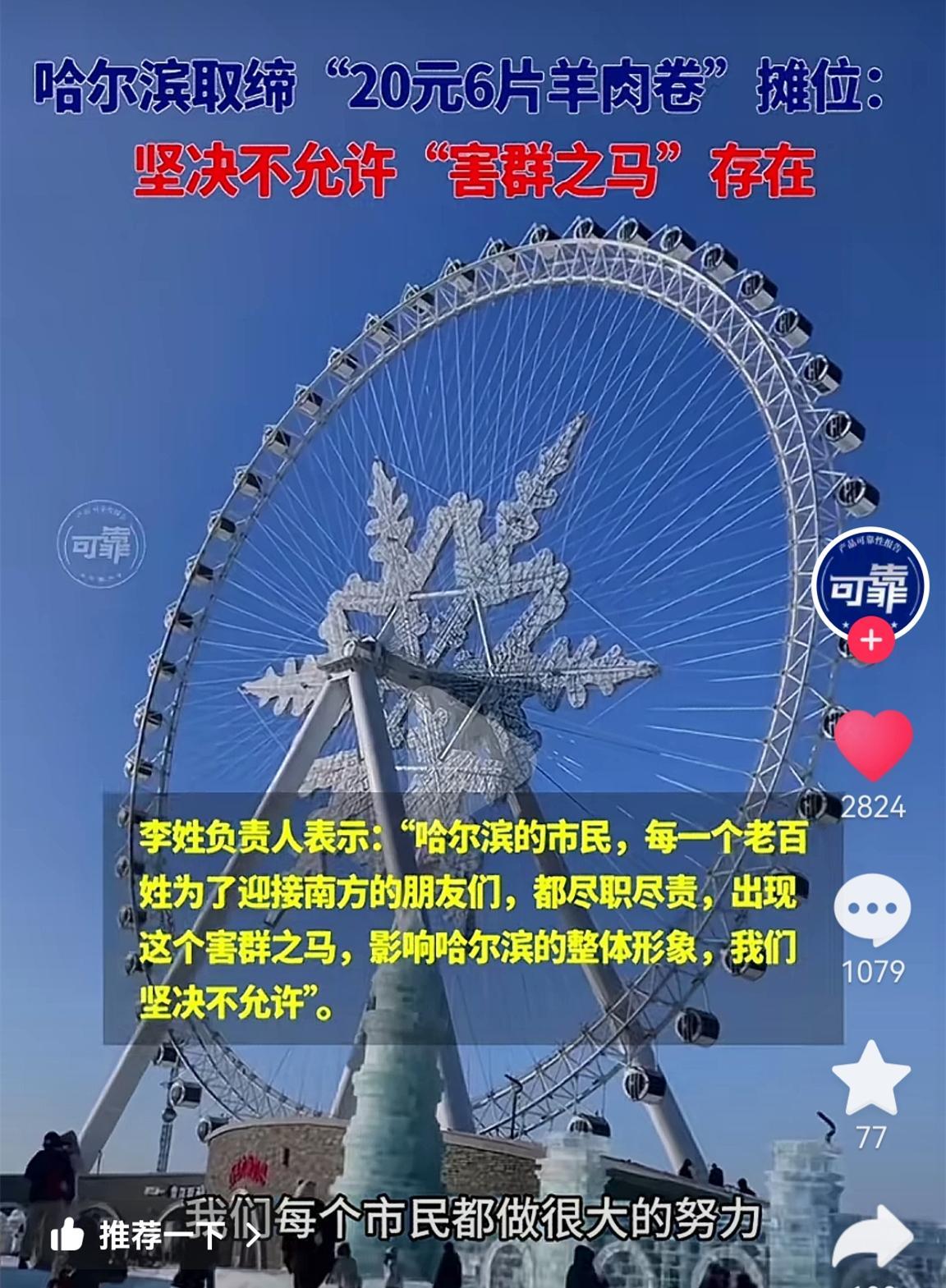Open the comments with 1079 replies
This screenshot has height=1288, width=946.
click(872, 910)
